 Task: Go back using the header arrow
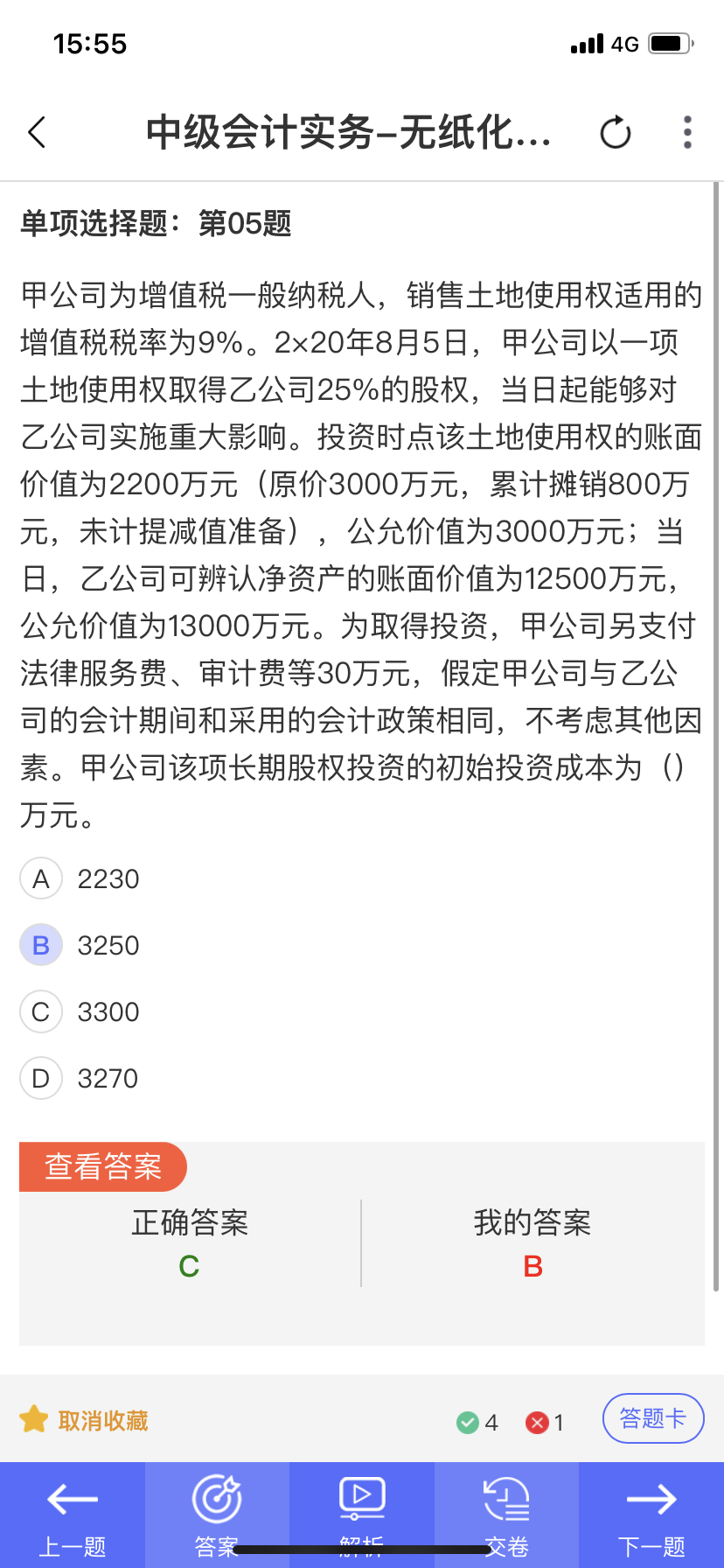click(37, 133)
